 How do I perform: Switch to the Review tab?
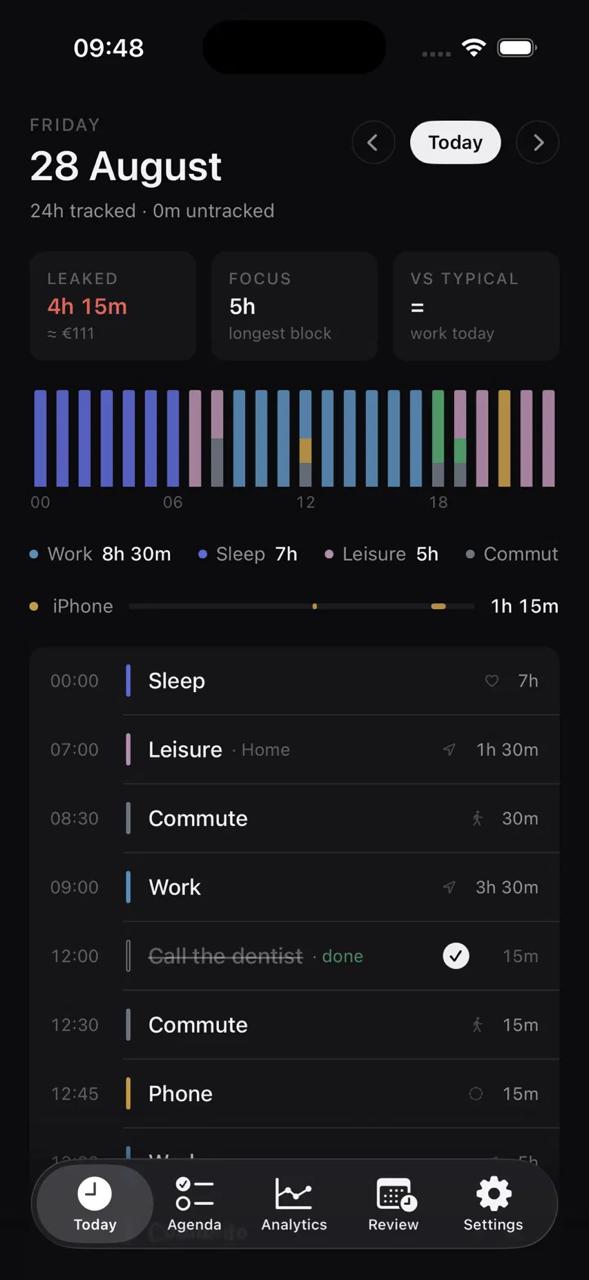[393, 1204]
